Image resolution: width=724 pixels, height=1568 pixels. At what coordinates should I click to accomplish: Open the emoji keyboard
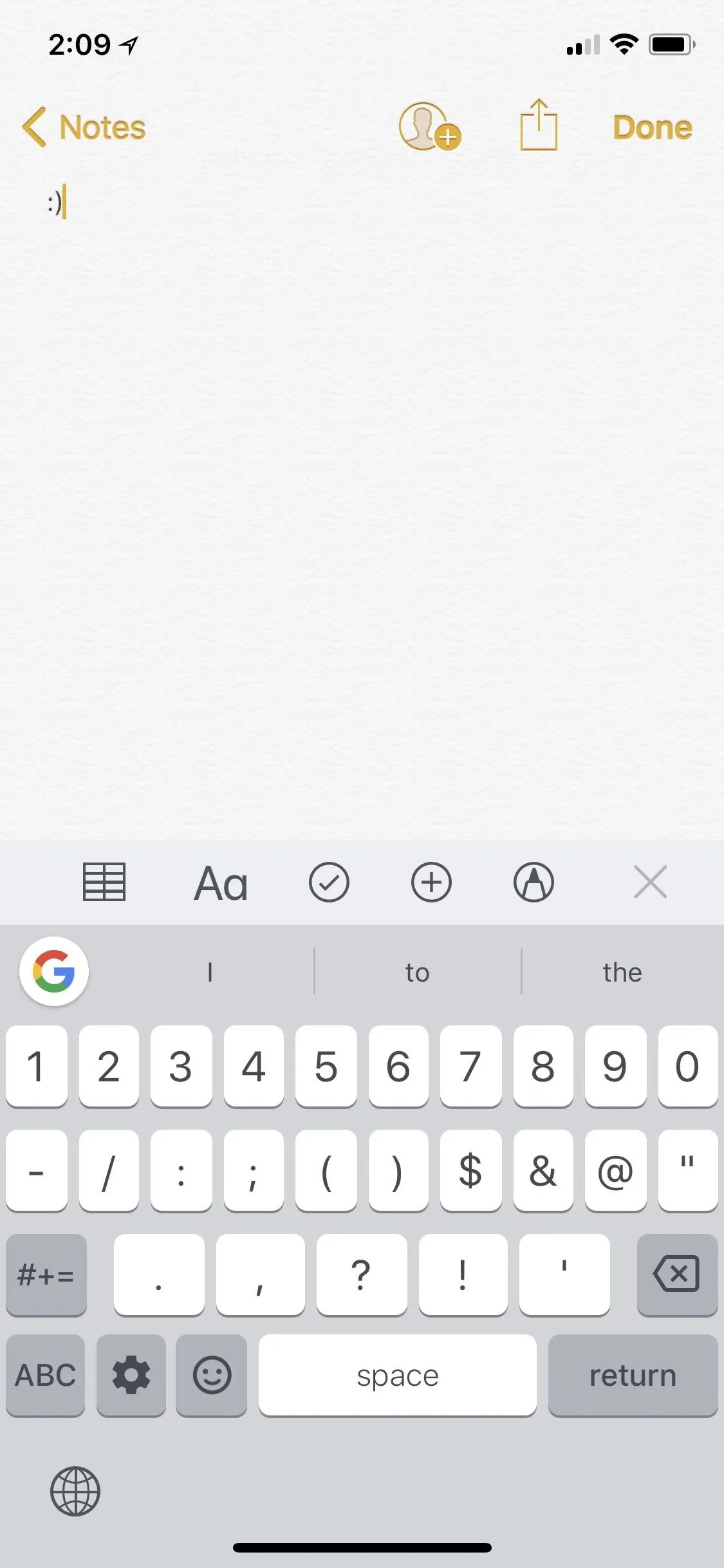tap(212, 1376)
